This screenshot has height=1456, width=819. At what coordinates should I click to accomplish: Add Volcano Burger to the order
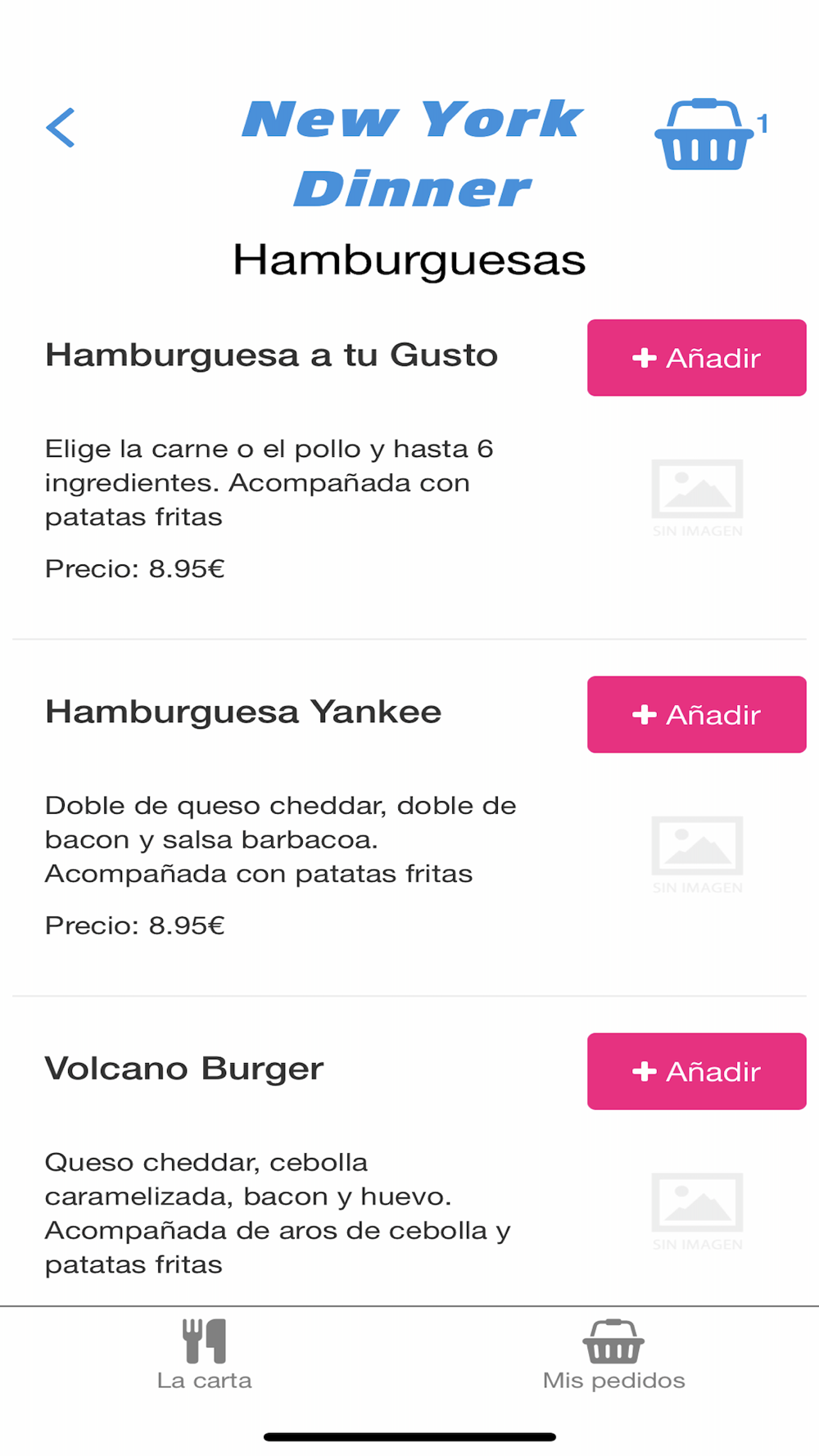point(696,1071)
